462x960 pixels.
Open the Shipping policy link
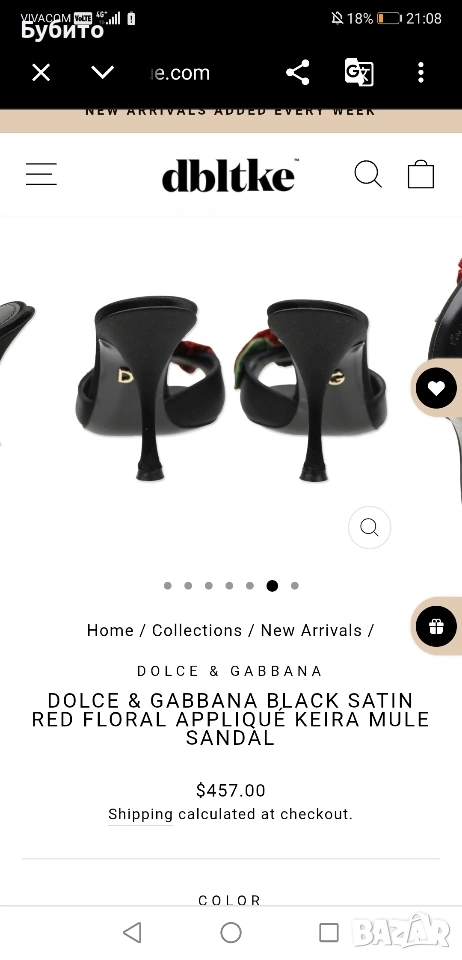point(141,814)
